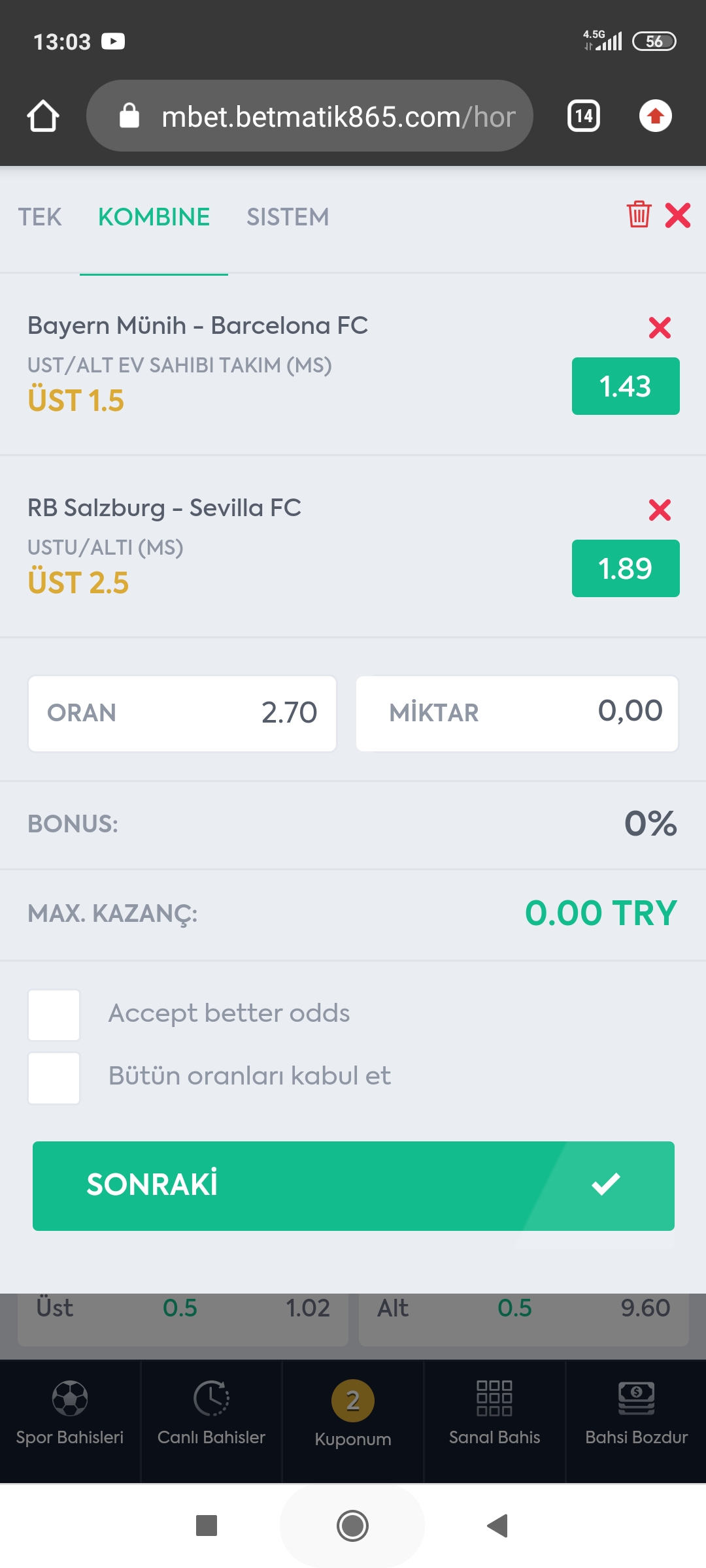This screenshot has height=1568, width=706.
Task: Tap the browser address bar
Action: [x=310, y=116]
